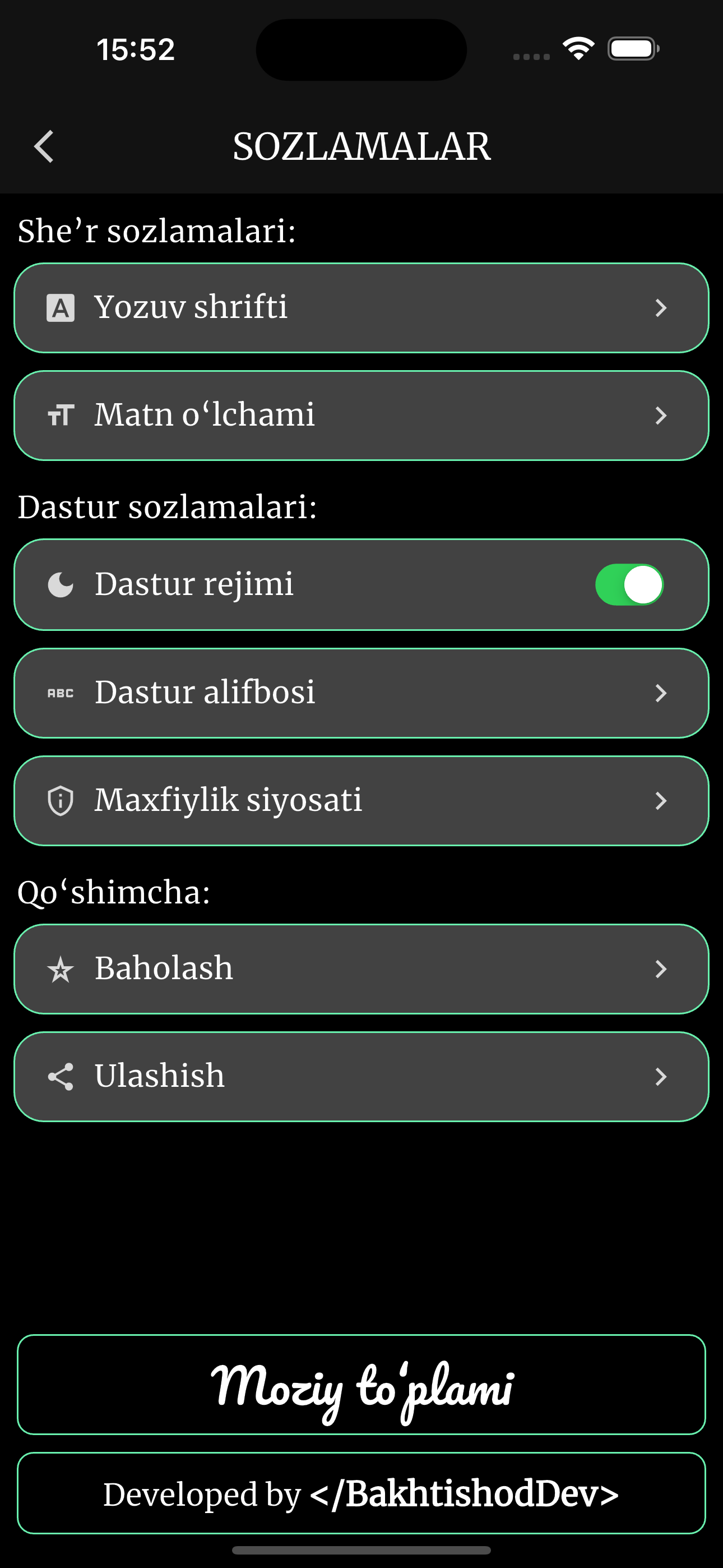This screenshot has height=1568, width=723.
Task: Select the text size icon beside Matn o'lchami
Action: [x=61, y=415]
